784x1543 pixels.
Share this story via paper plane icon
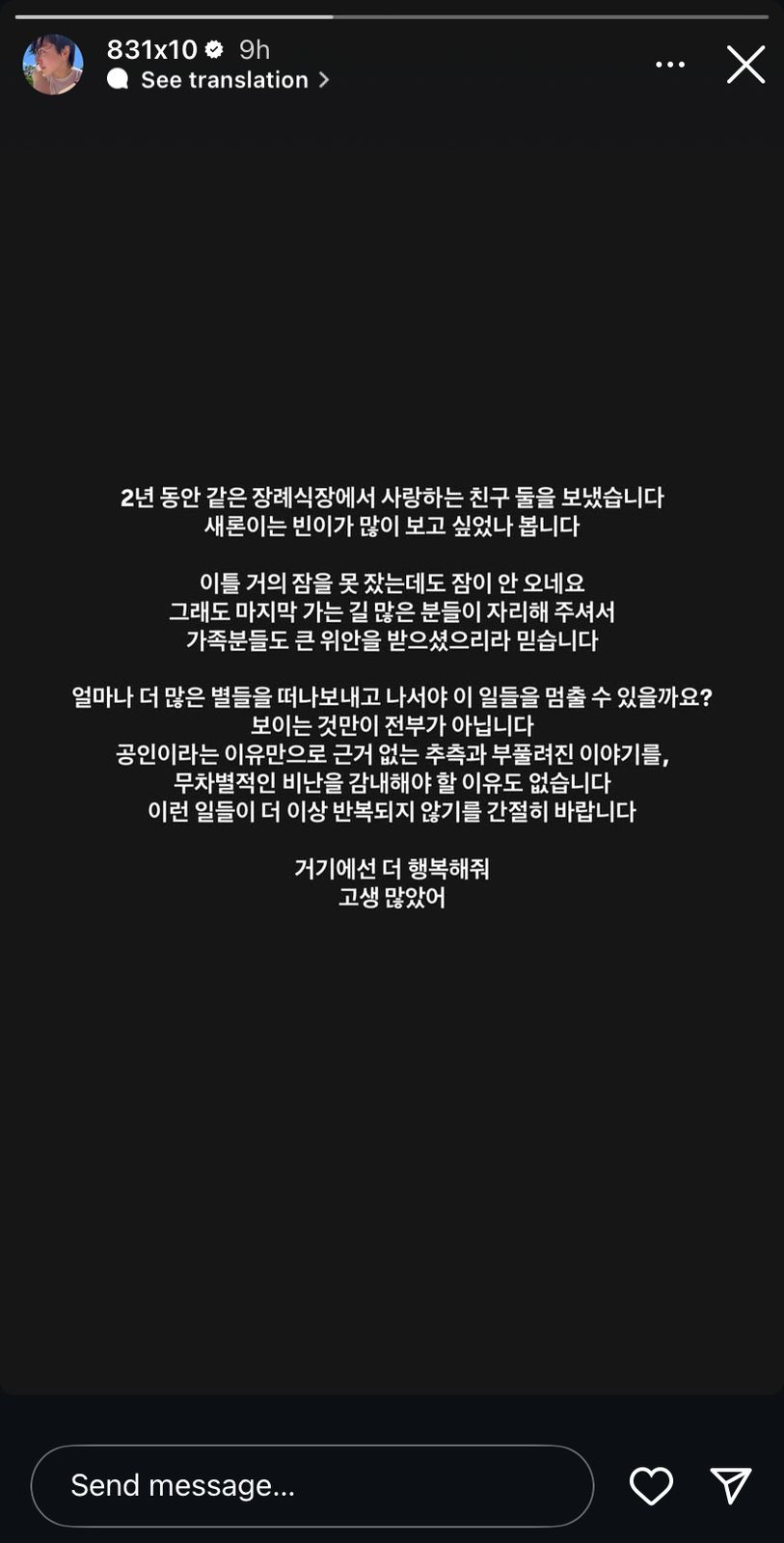coord(730,1485)
